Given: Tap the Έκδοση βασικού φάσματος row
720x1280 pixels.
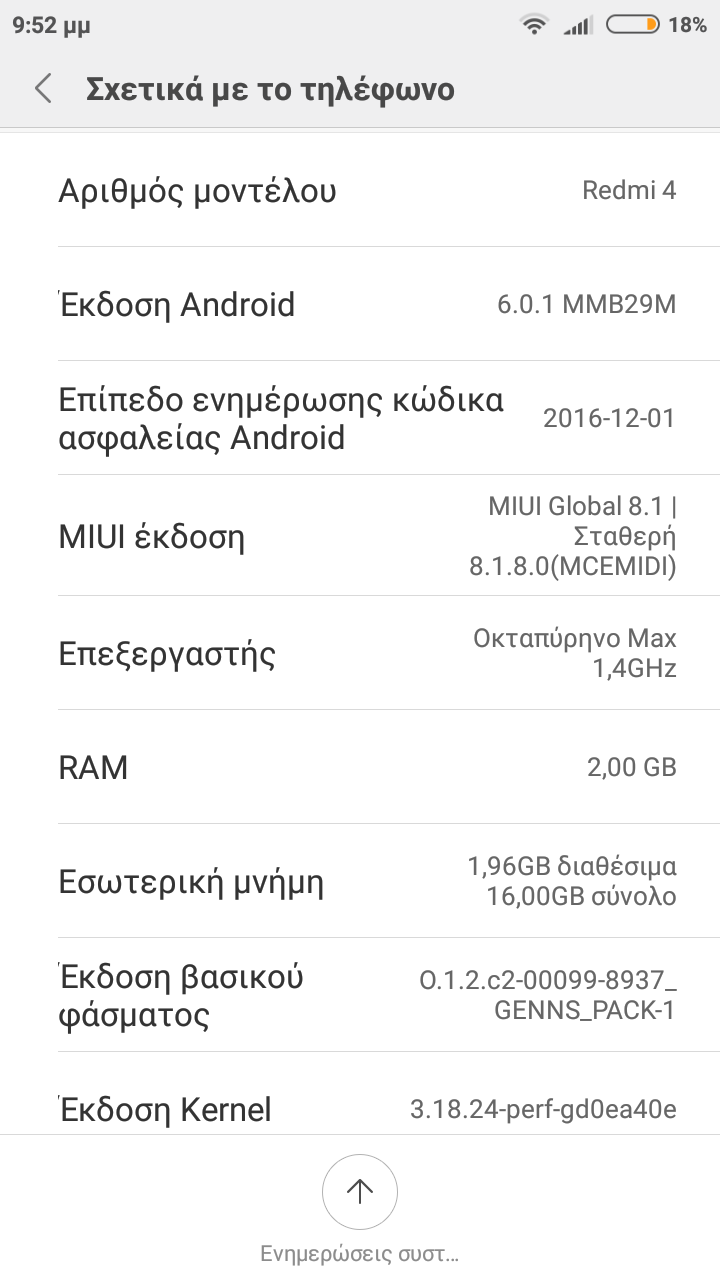Looking at the screenshot, I should coord(360,995).
